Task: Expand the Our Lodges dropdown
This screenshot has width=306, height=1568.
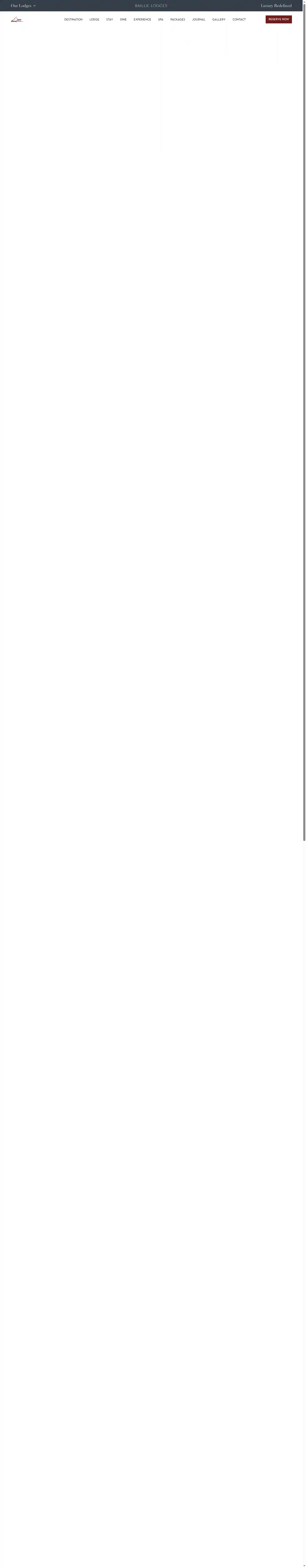Action: (23, 5)
